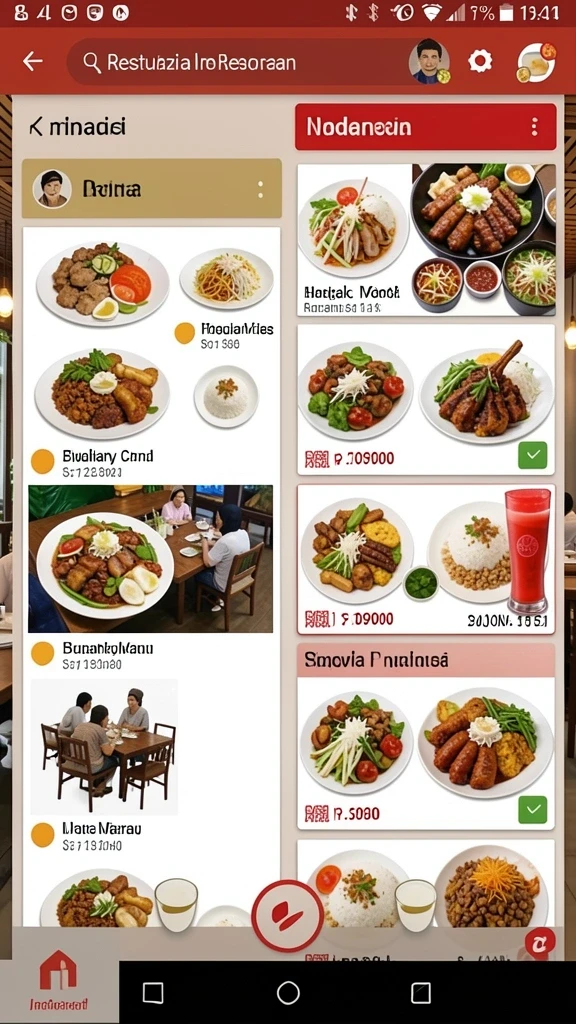Open the three-dot menu on the Bvirina row
Screen dimensions: 576x1024
click(260, 189)
